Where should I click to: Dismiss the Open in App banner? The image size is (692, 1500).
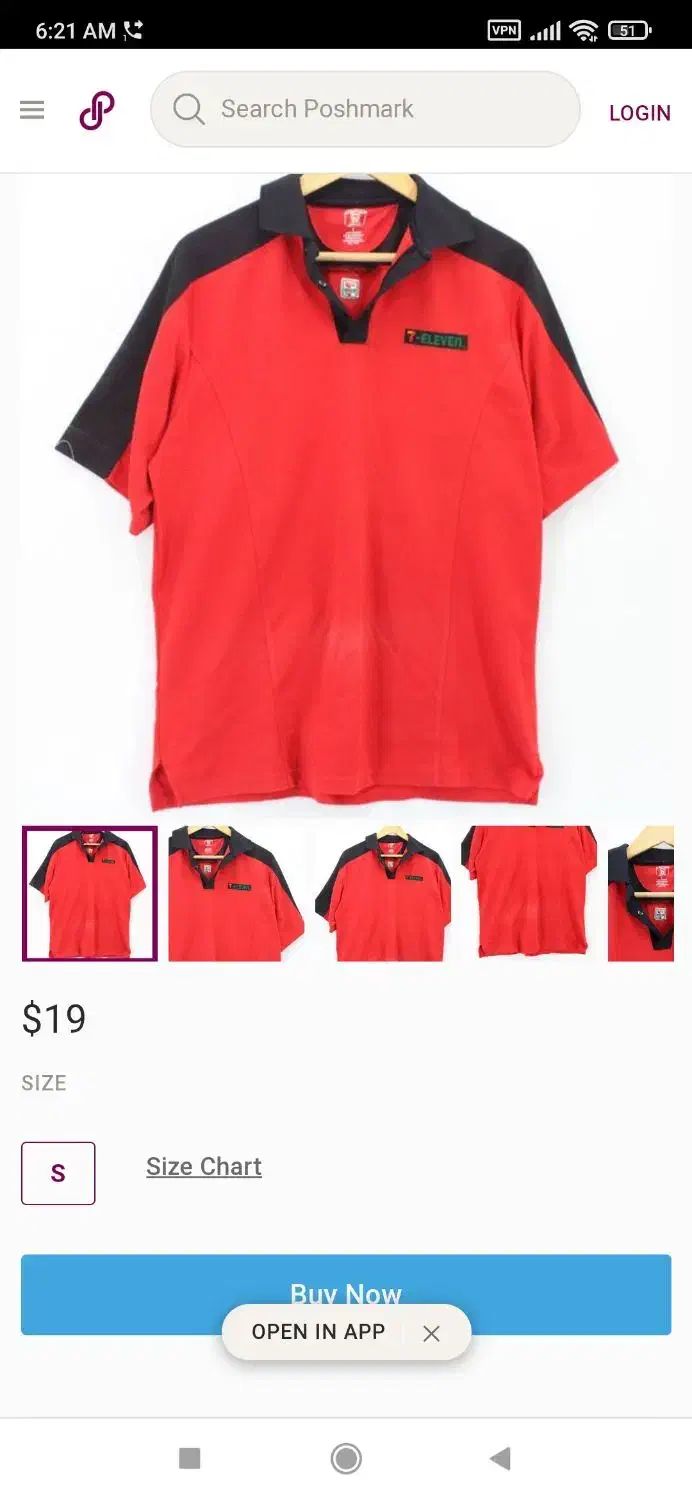point(431,1333)
